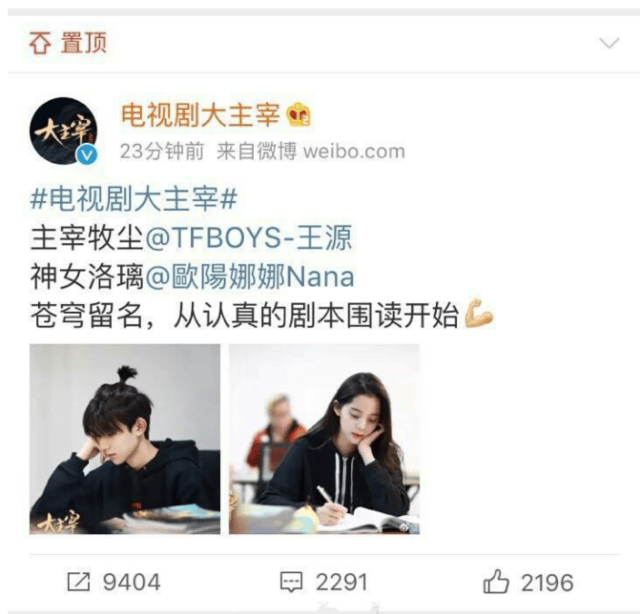Open 电视剧大主宰 profile avatar
Viewport: 640px width, 614px height.
(63, 131)
